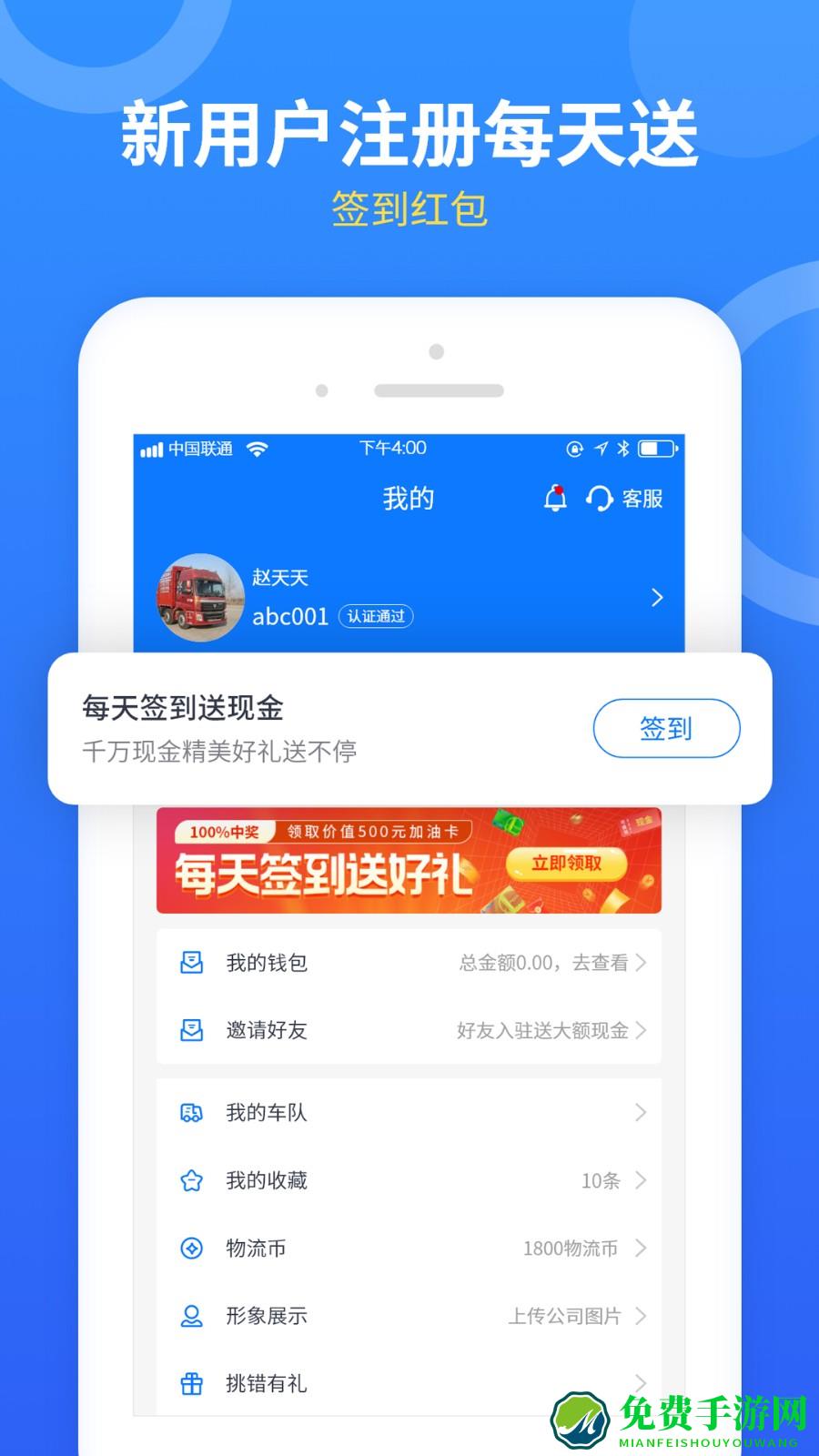Image resolution: width=819 pixels, height=1456 pixels.
Task: Click the 挑错有礼 gift icon
Action: (191, 1384)
